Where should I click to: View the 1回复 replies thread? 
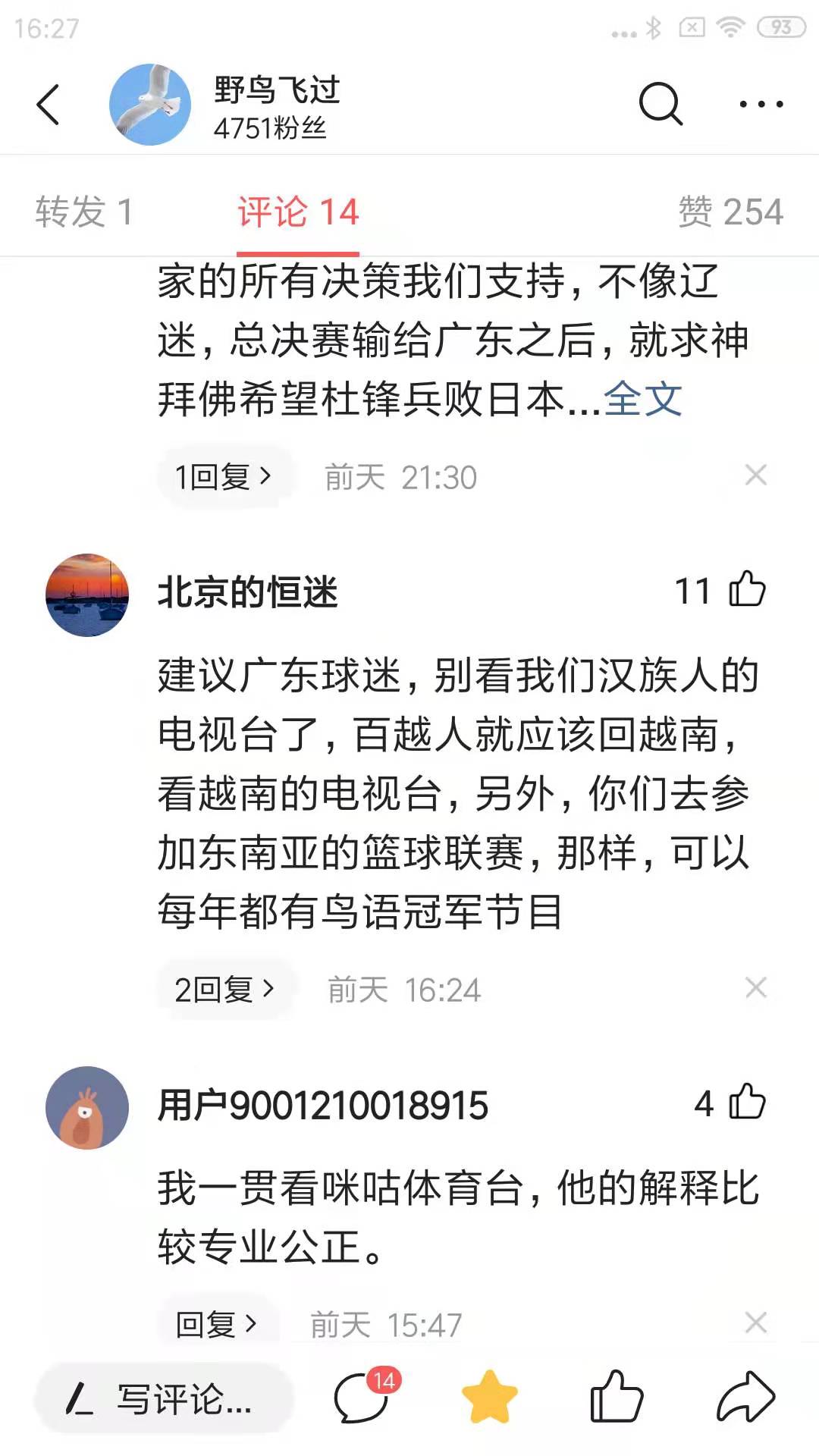tap(223, 477)
